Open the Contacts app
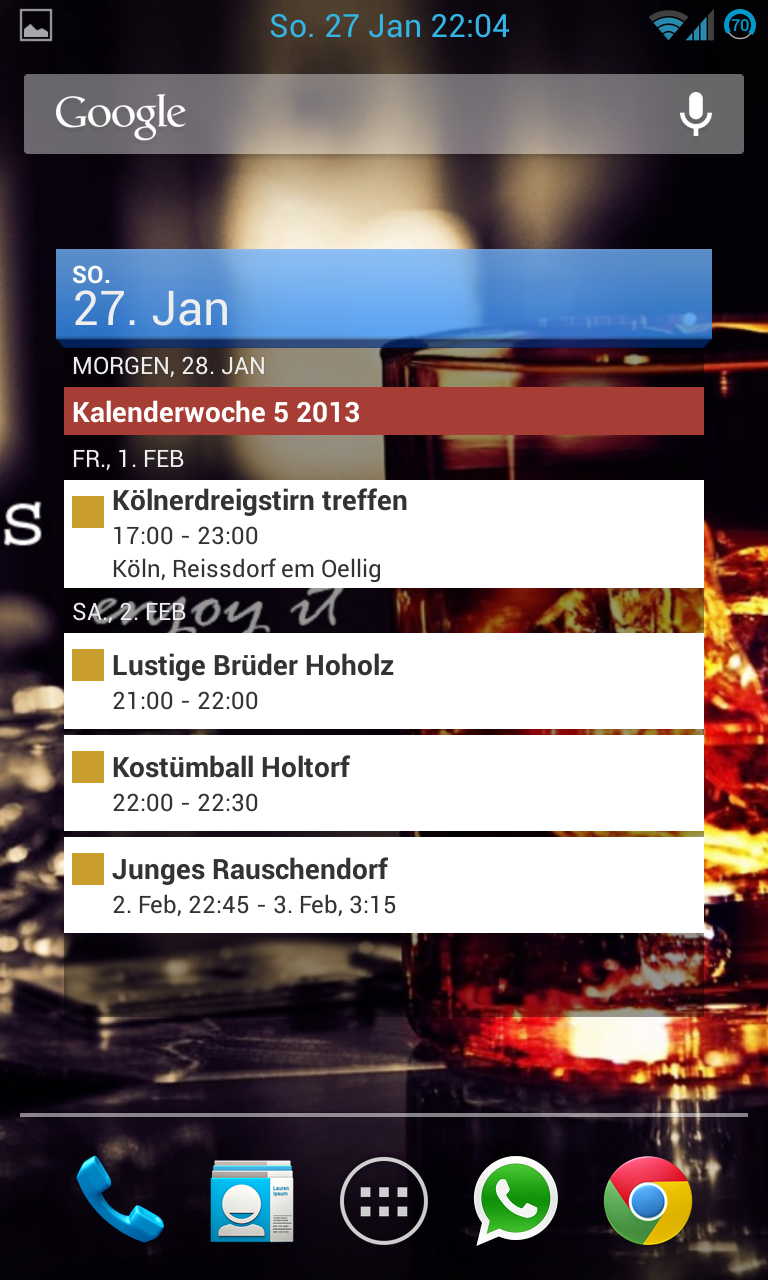The height and width of the screenshot is (1280, 768). (x=252, y=1200)
